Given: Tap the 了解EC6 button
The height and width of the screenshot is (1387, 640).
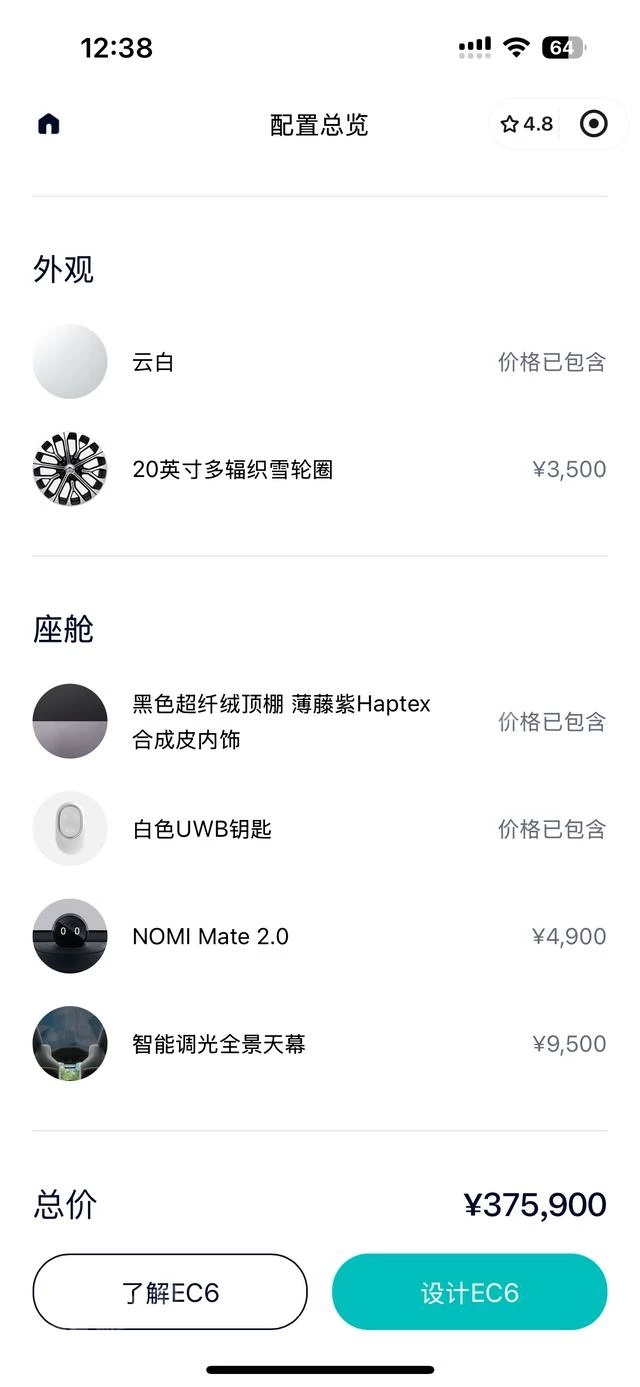Looking at the screenshot, I should click(170, 1292).
